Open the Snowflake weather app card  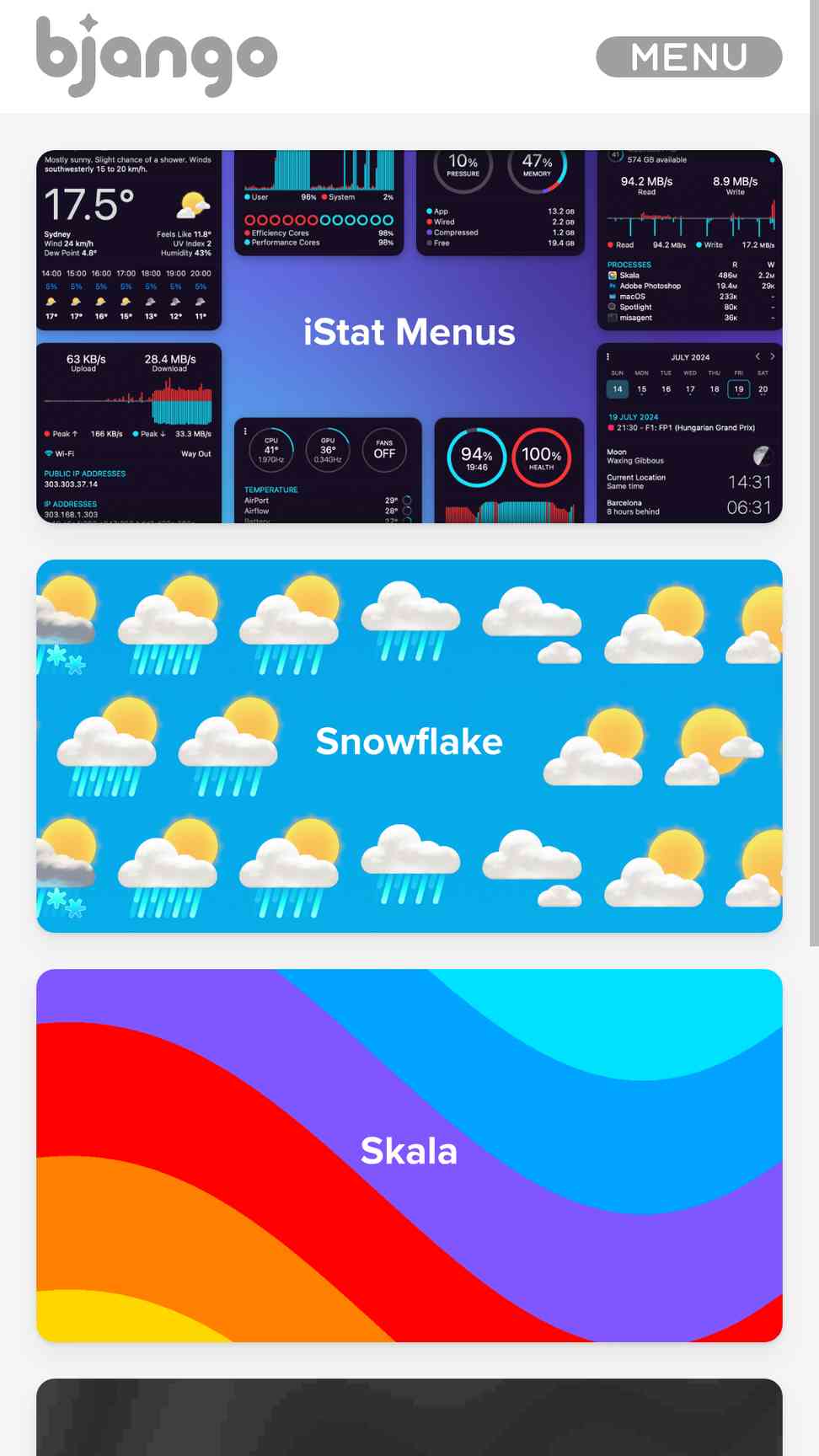[x=409, y=746]
